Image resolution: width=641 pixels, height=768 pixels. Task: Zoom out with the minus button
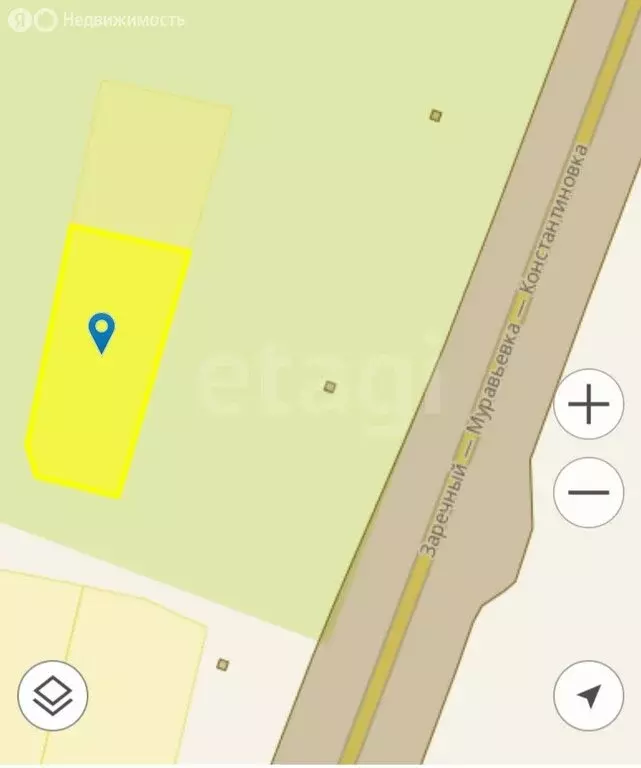[588, 493]
